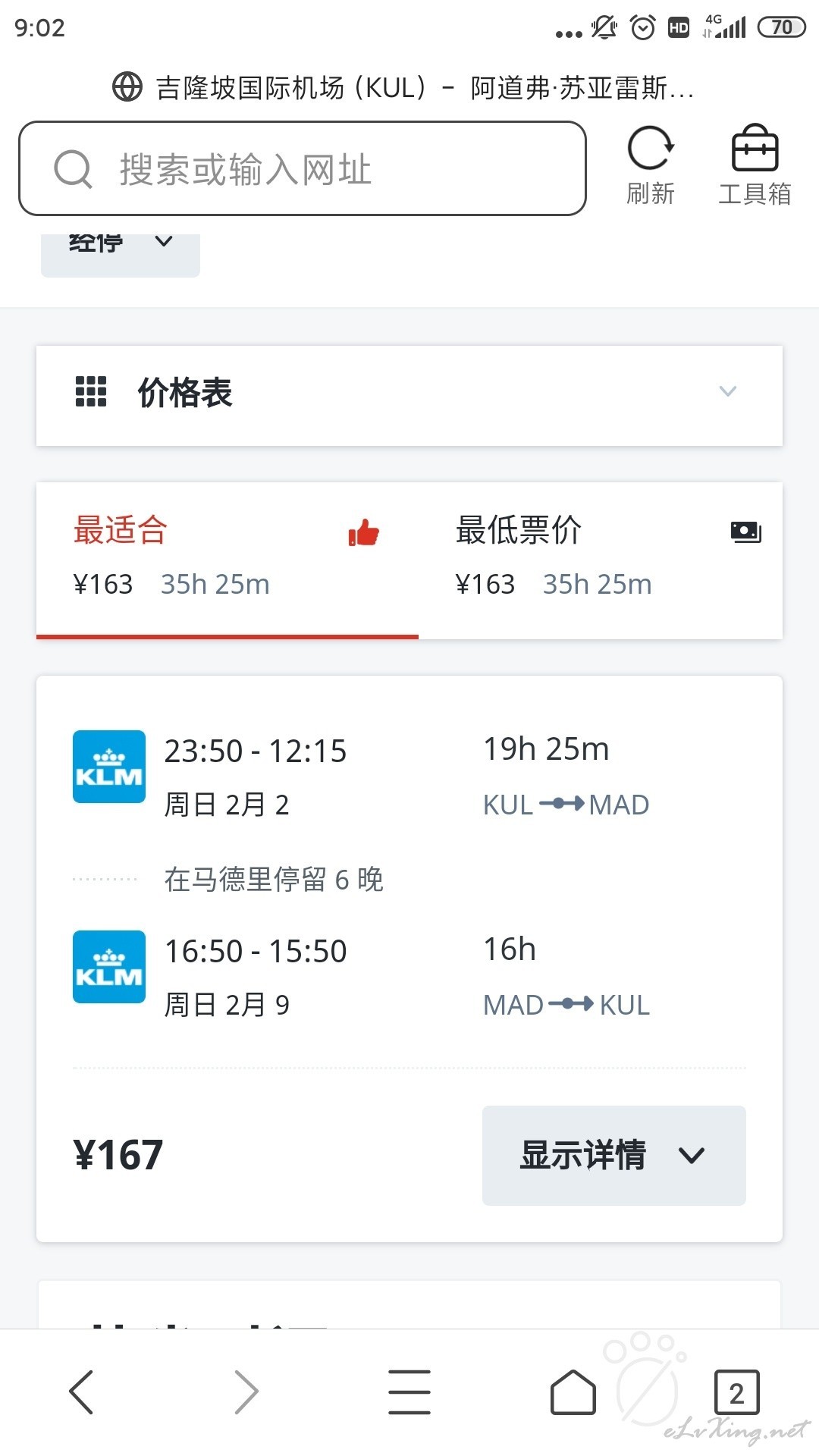Select the 最适合 best option tab
This screenshot has height=1456, width=819.
(x=227, y=560)
